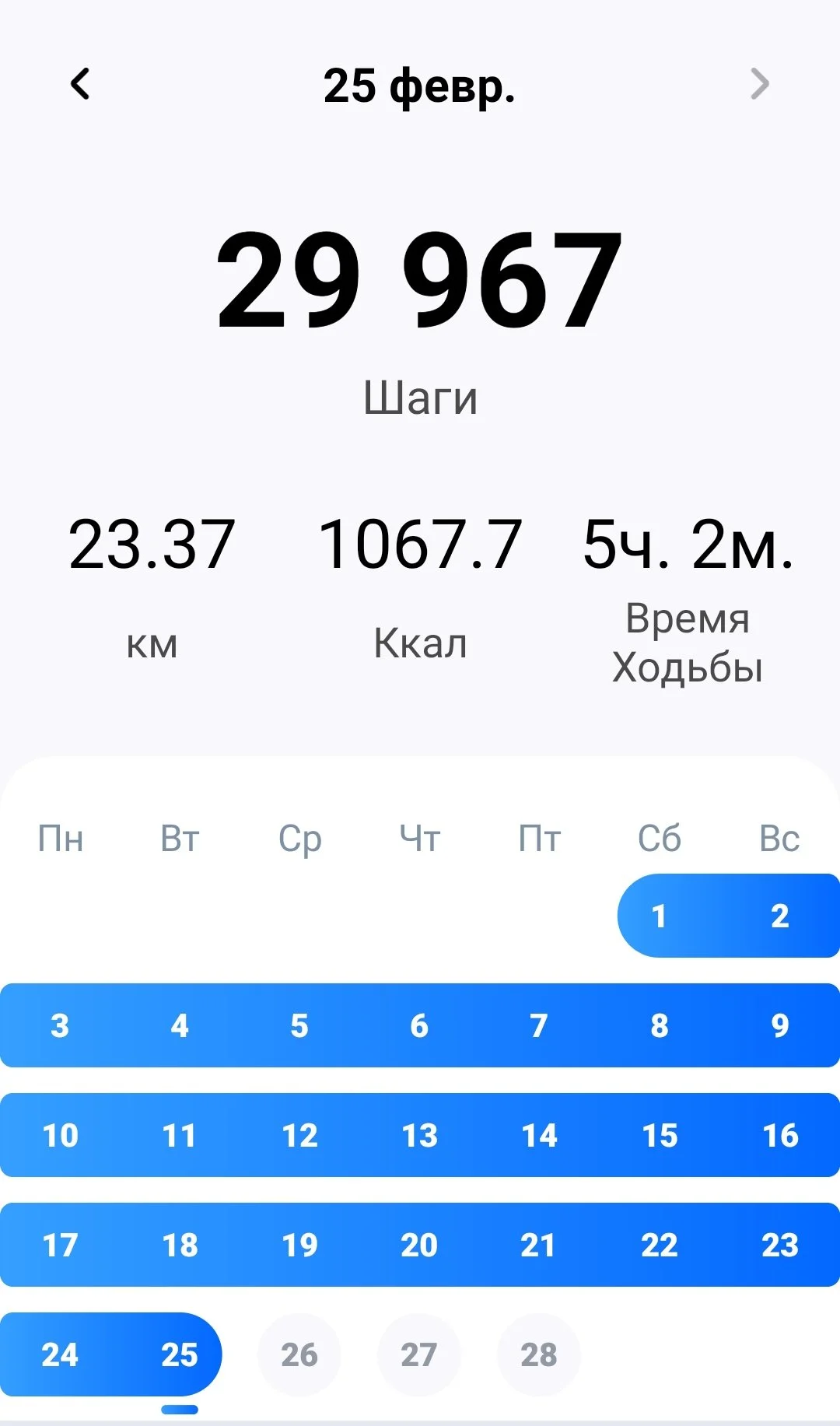
Task: Tap the currently selected day 25
Action: (x=180, y=1354)
